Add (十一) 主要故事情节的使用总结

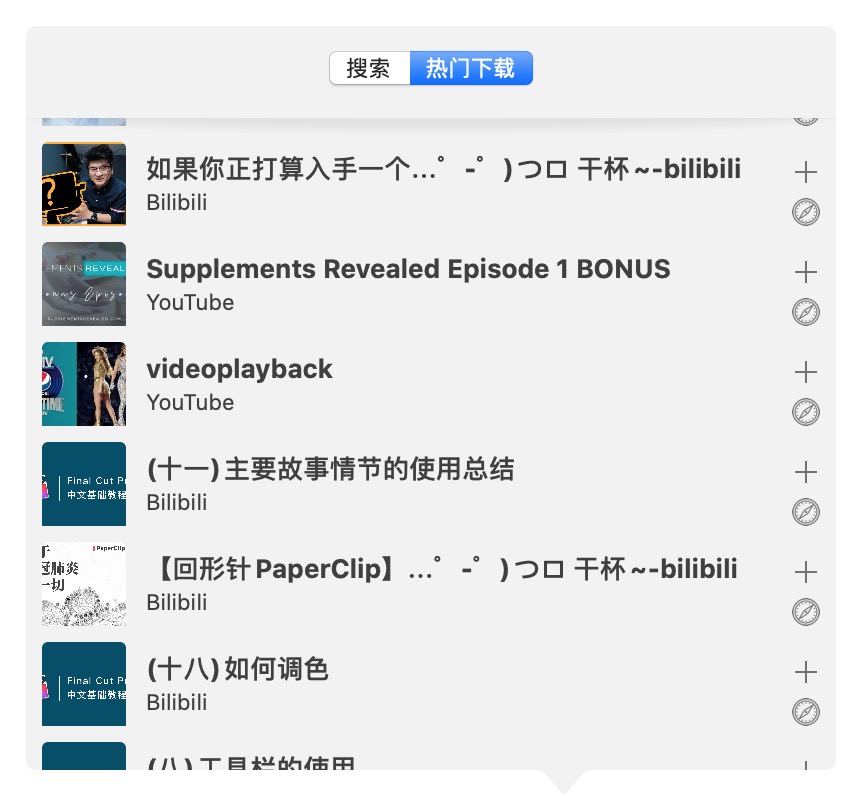pyautogui.click(x=805, y=472)
